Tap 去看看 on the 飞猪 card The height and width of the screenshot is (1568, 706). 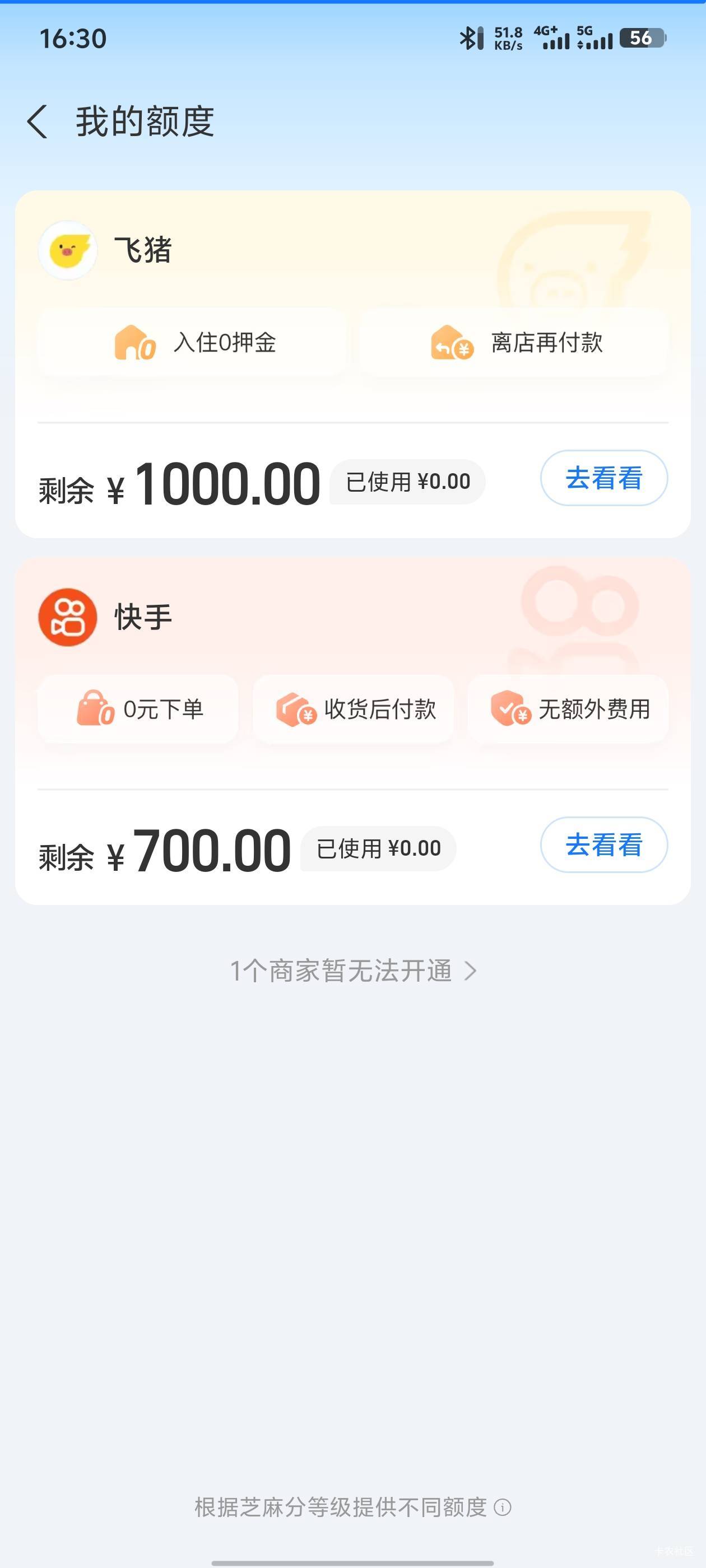tap(603, 478)
